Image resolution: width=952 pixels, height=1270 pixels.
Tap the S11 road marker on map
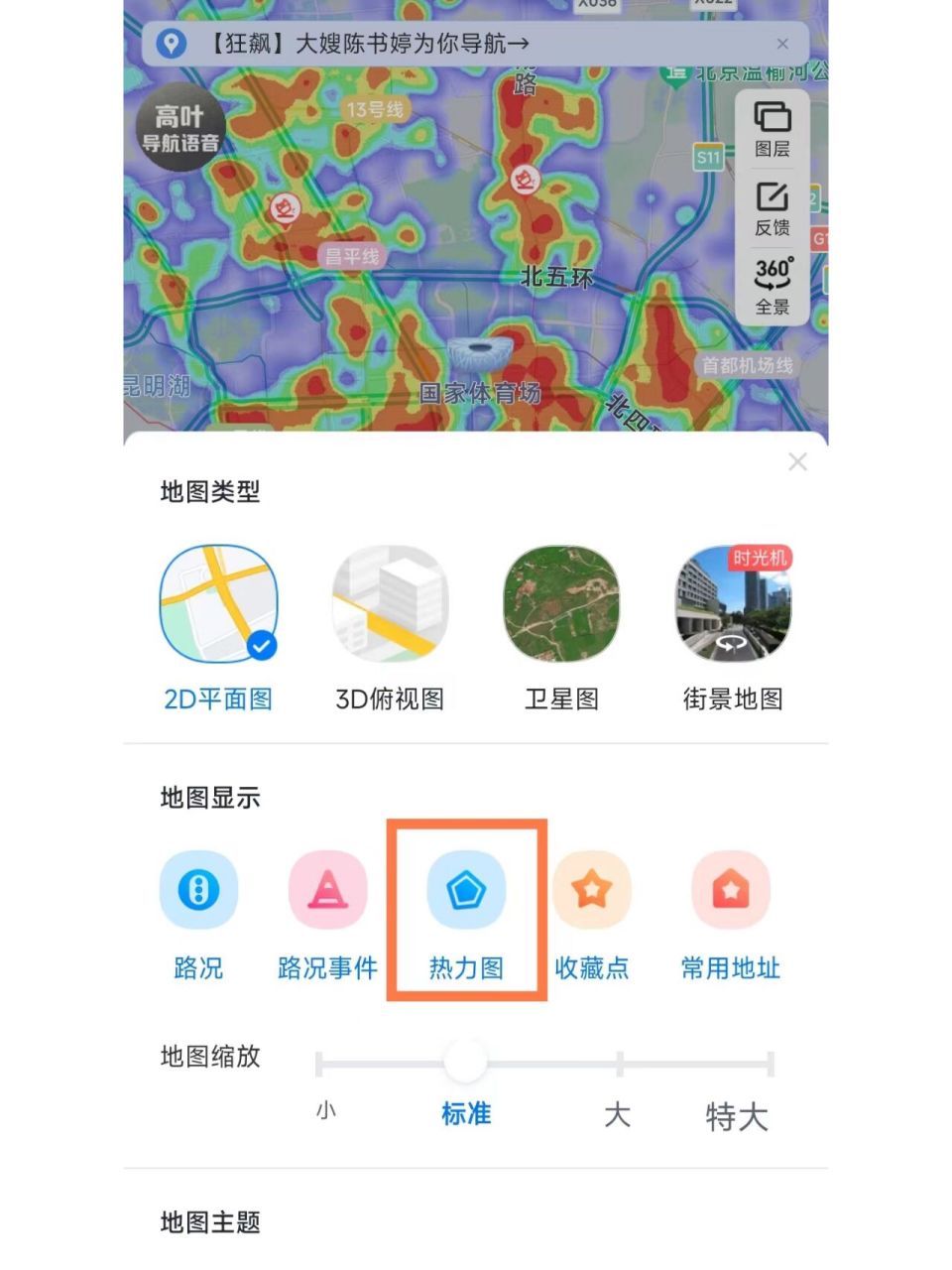coord(707,159)
